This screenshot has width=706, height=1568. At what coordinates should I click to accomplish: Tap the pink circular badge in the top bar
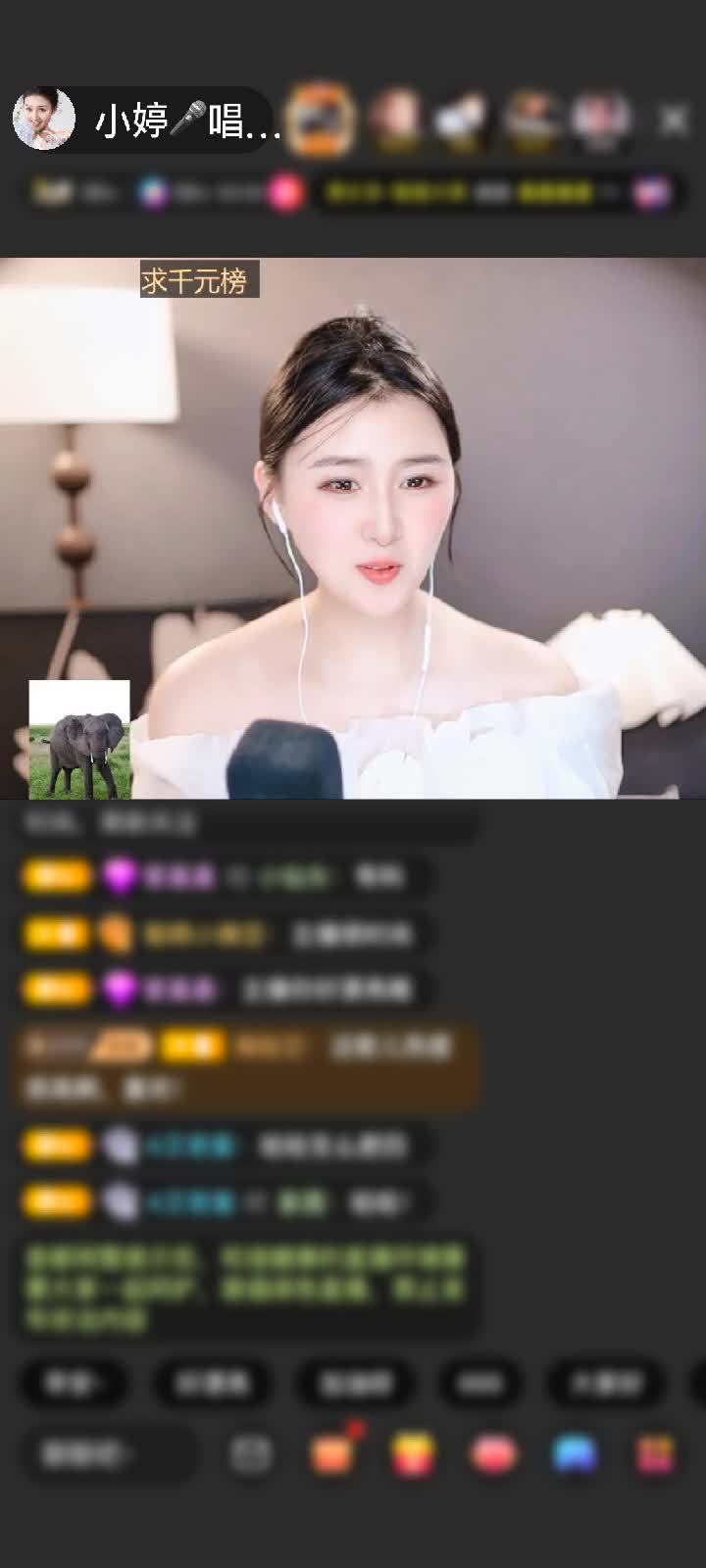(282, 192)
